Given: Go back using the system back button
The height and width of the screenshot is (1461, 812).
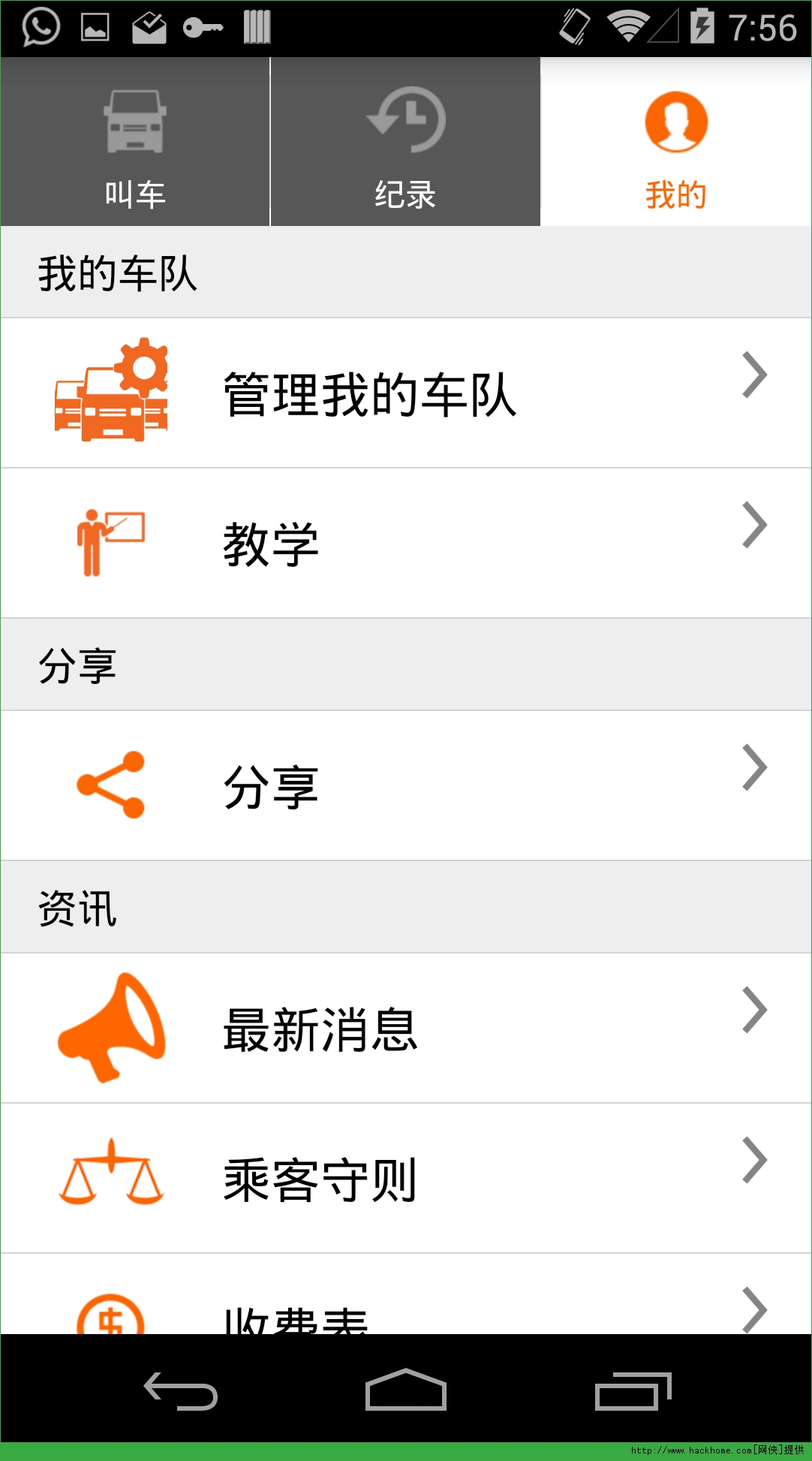Looking at the screenshot, I should [180, 1391].
